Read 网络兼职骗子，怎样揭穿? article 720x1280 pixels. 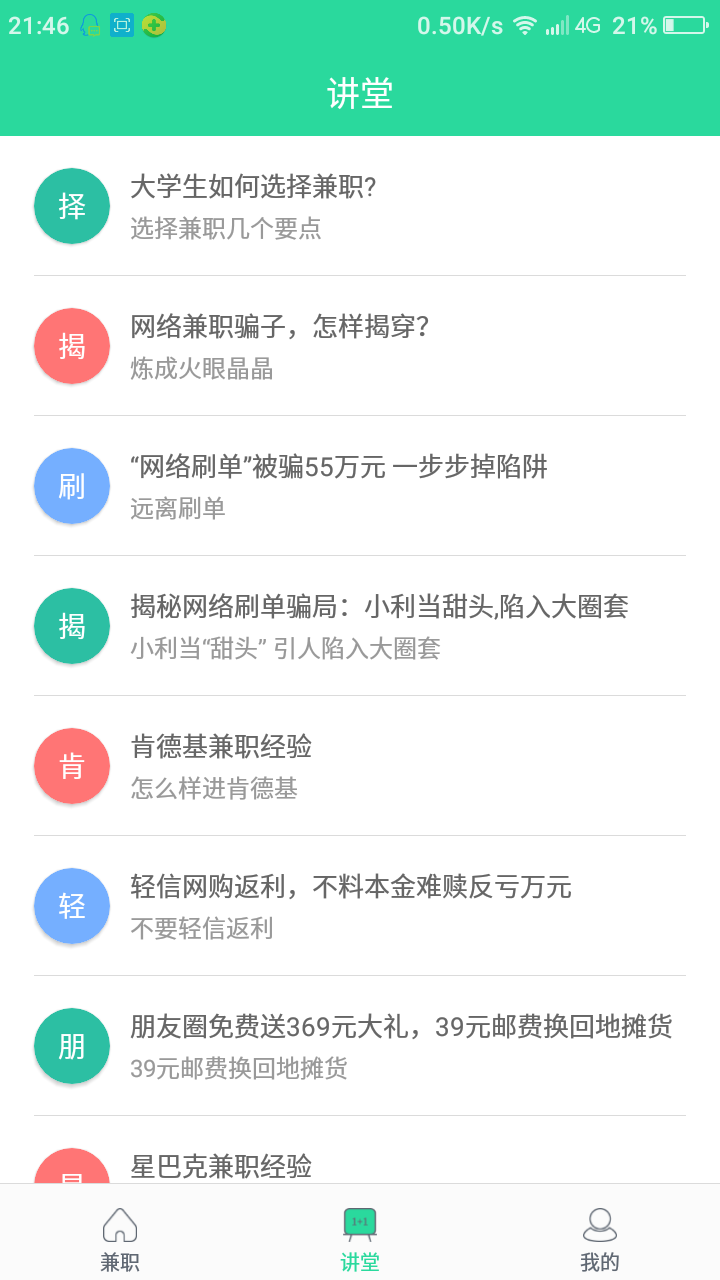click(360, 346)
